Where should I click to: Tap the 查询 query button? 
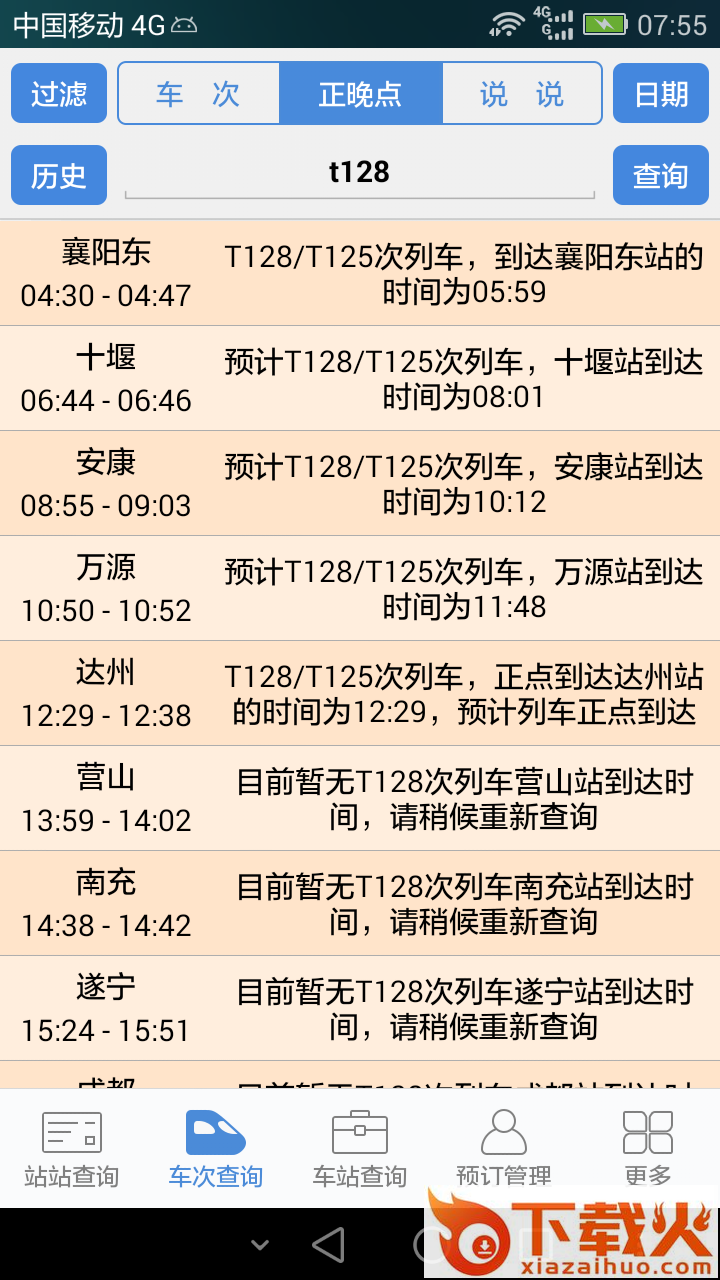click(661, 175)
